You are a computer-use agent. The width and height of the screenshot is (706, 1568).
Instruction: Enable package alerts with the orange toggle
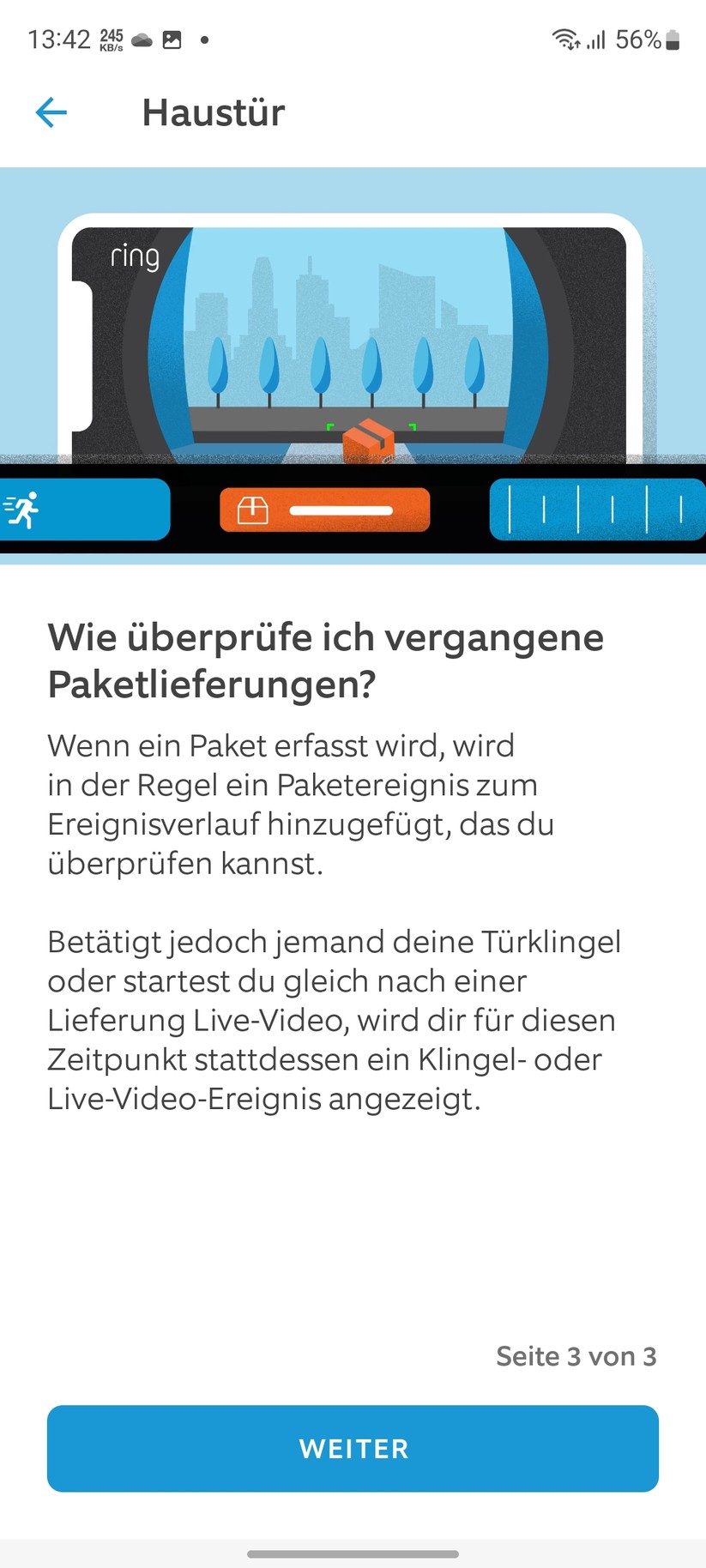pos(324,509)
